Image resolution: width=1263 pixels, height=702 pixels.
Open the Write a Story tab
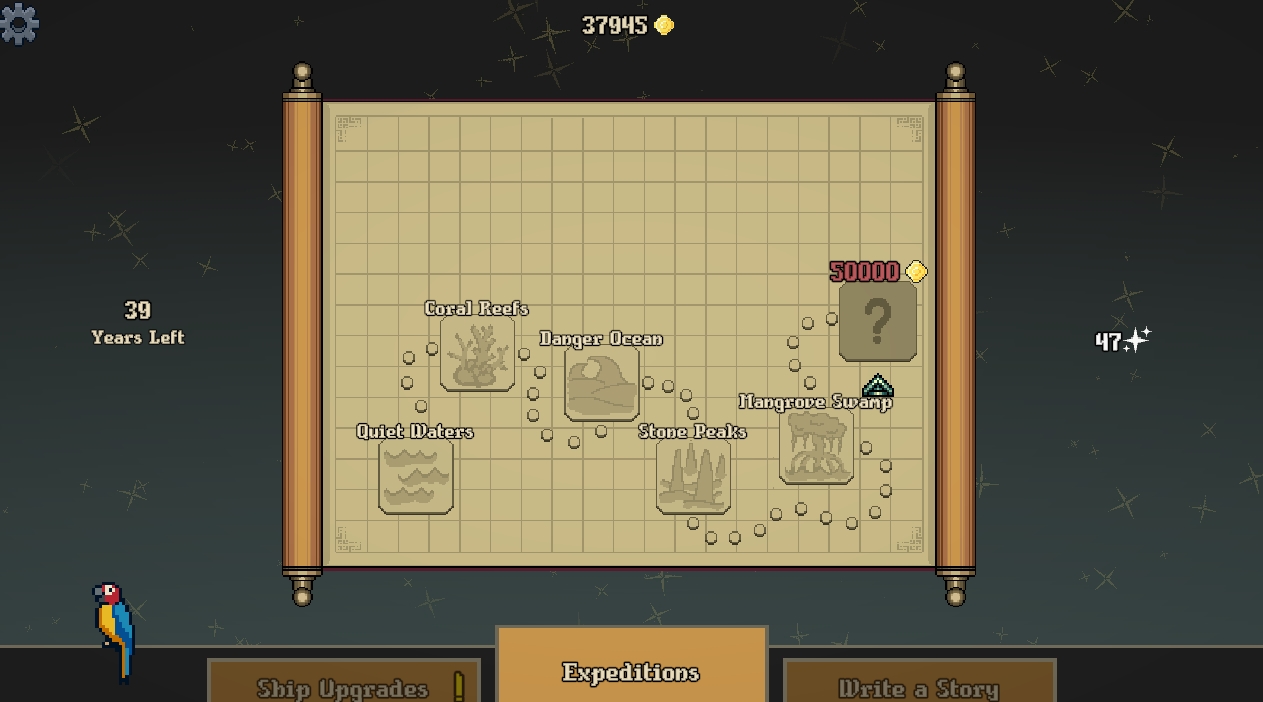(x=919, y=684)
